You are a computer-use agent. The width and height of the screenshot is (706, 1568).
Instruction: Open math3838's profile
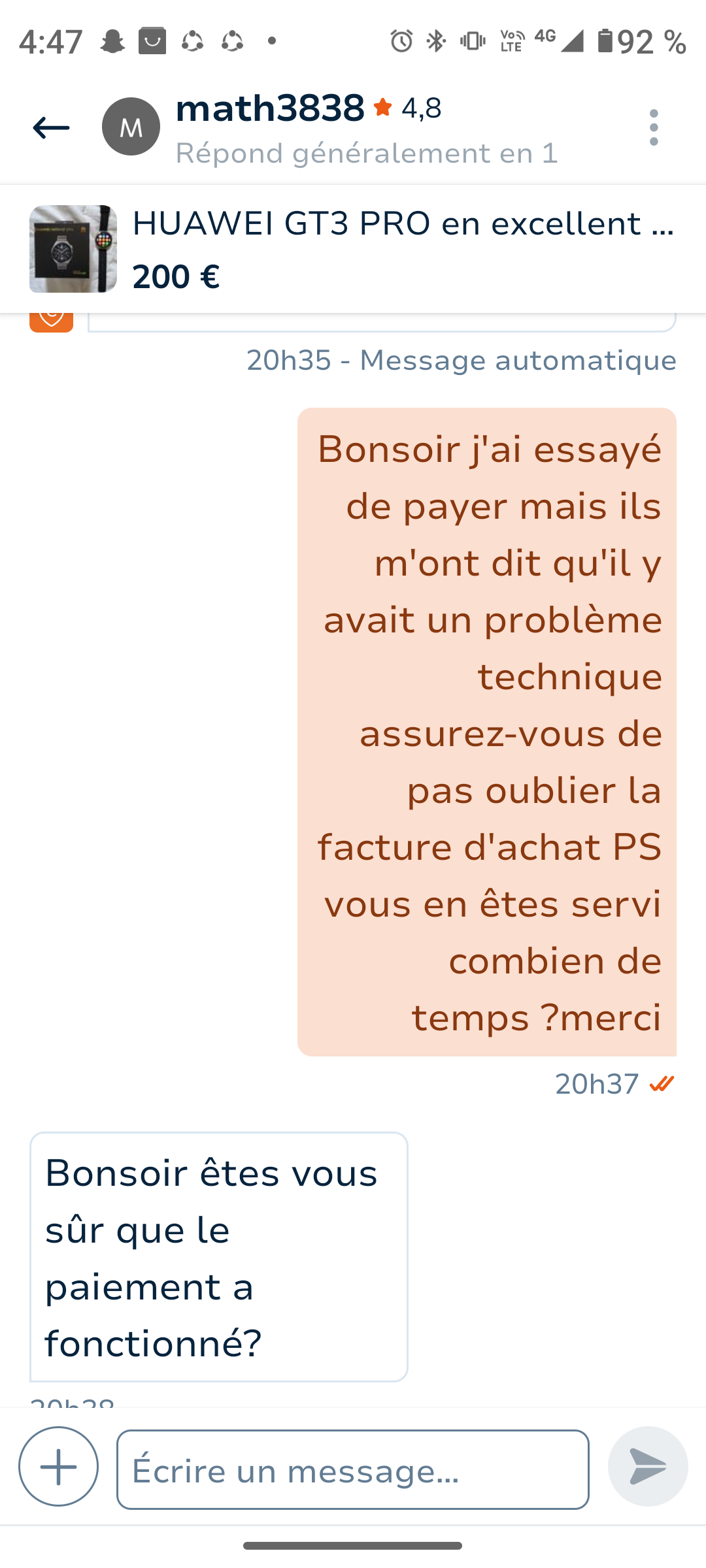(x=269, y=110)
